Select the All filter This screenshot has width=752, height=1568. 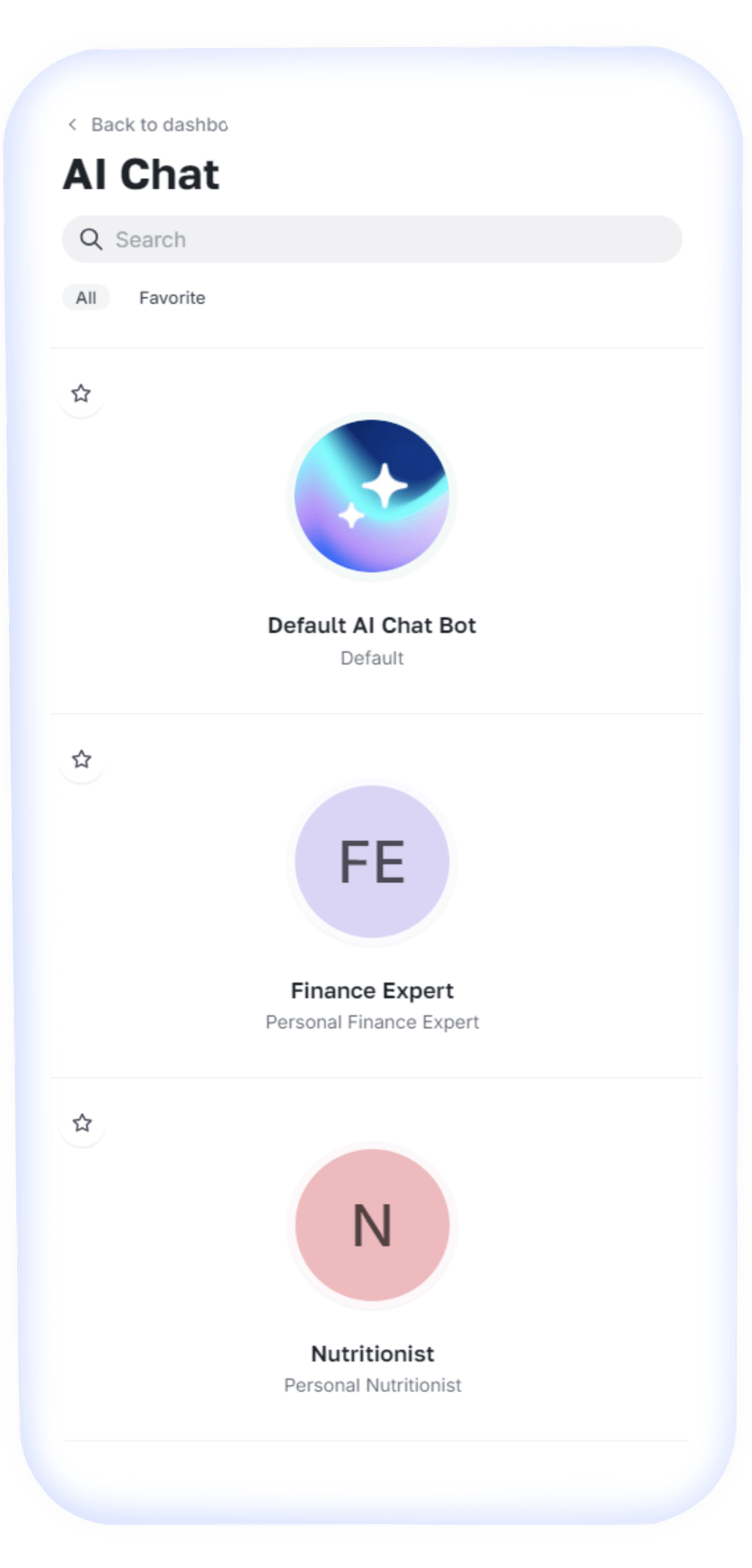pos(86,298)
